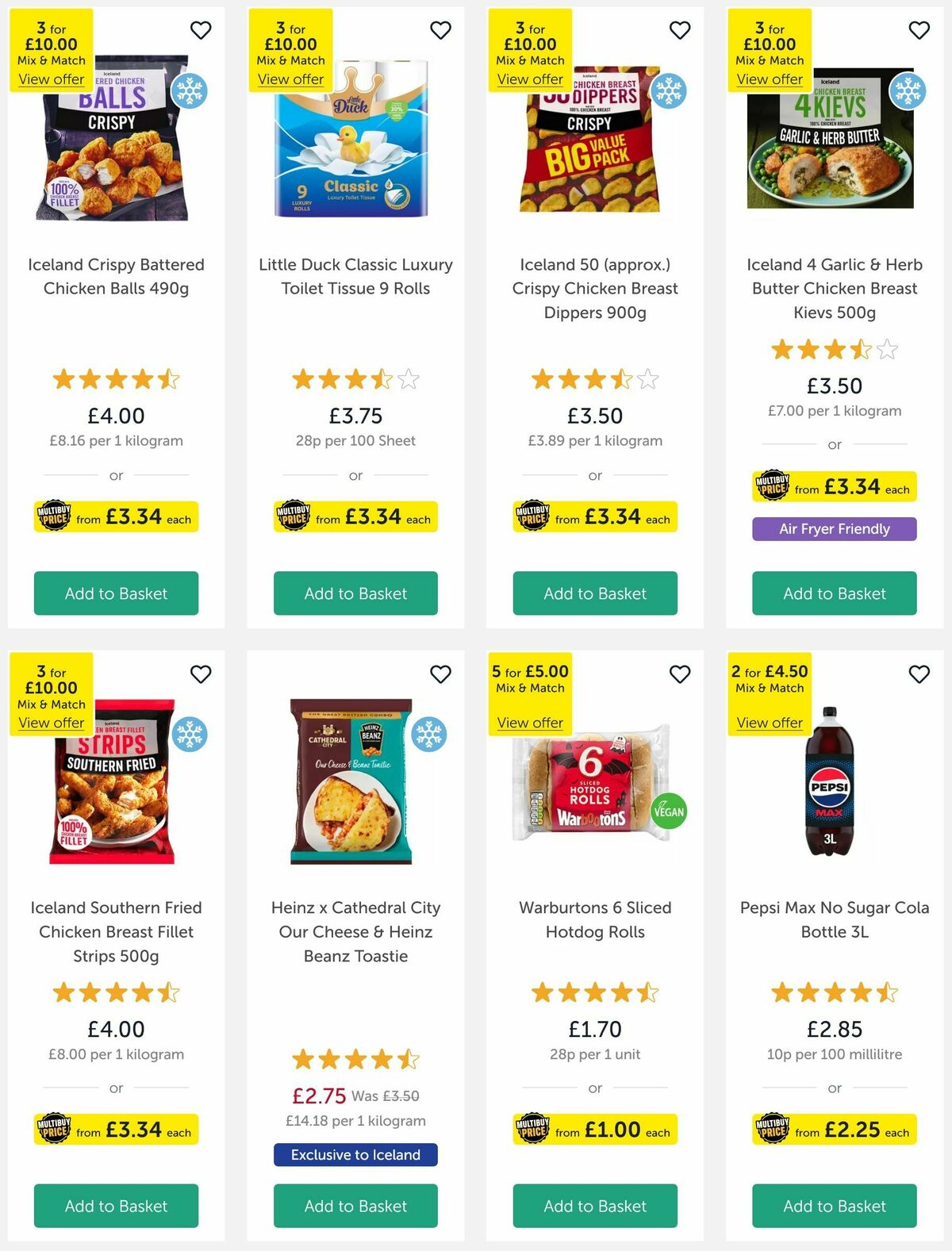Screen dimensions: 952x1251
Task: Click the star rating on Warburtons Hotdog Rolls
Action: pyautogui.click(x=594, y=992)
